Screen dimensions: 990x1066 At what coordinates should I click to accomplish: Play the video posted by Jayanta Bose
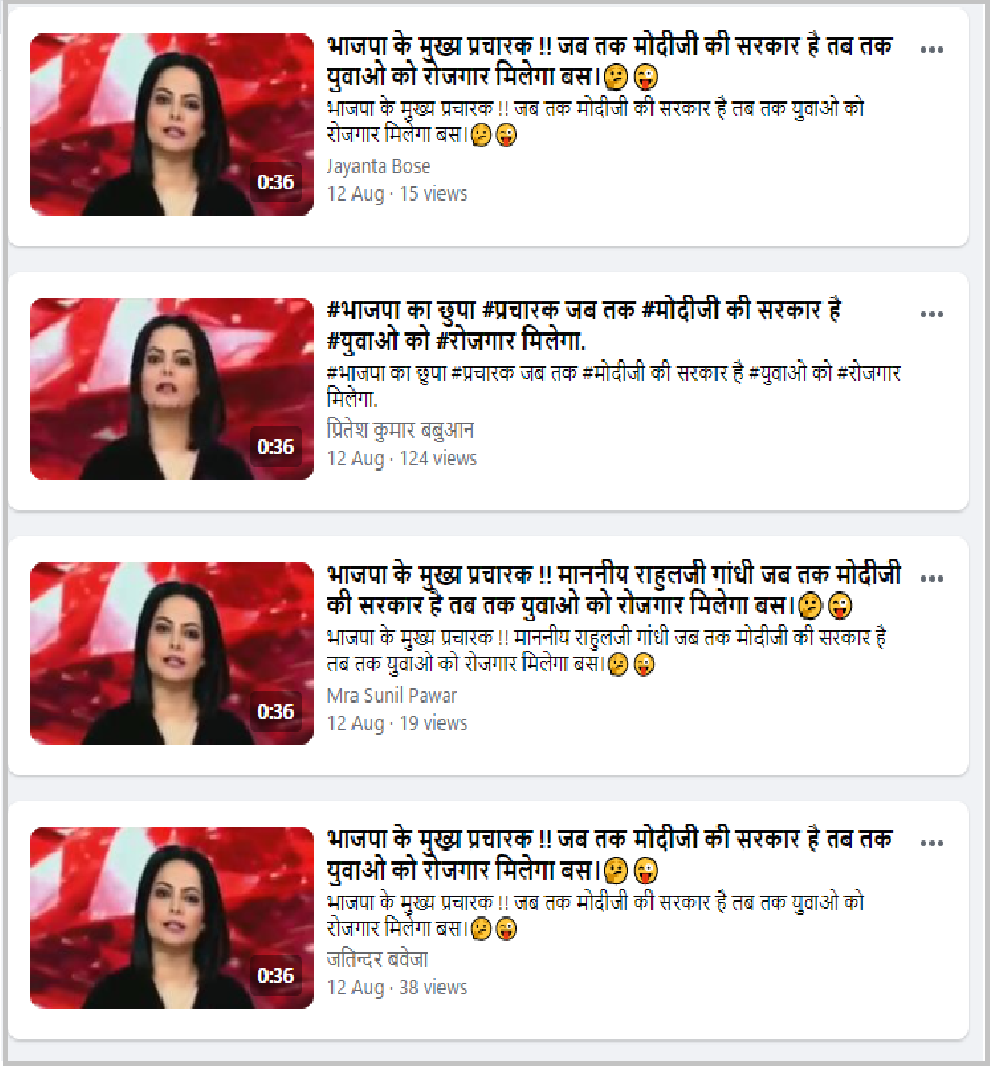click(171, 125)
